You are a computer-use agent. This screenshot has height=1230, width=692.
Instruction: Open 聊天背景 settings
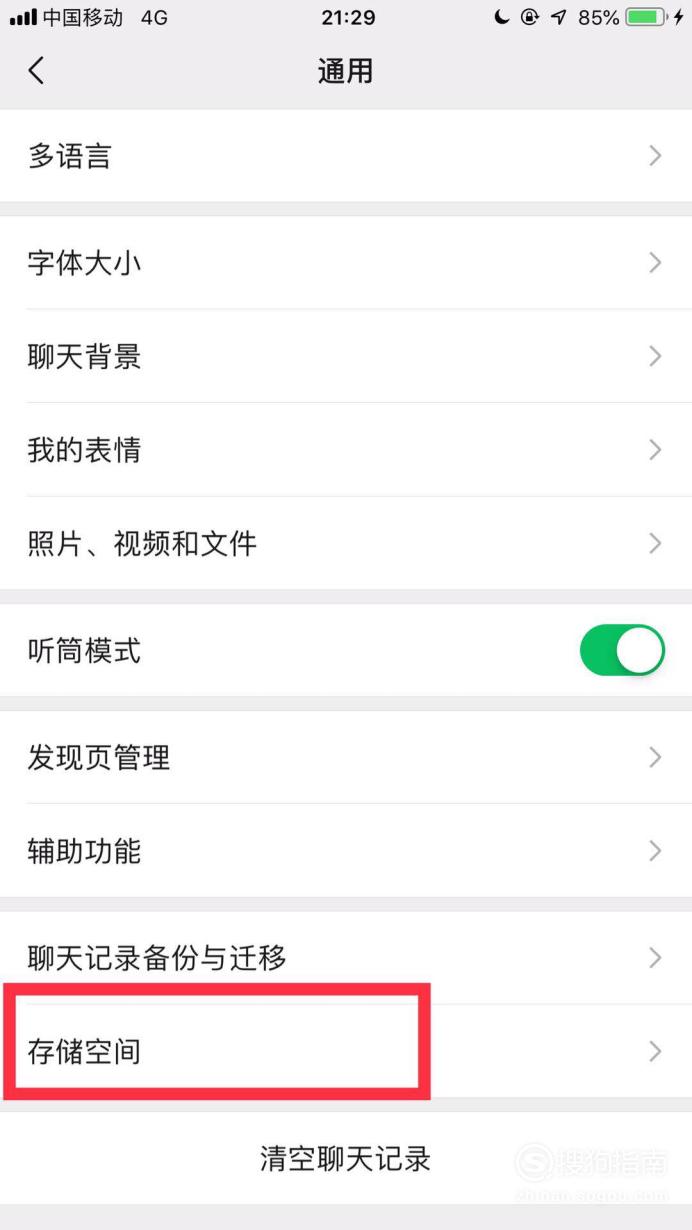(x=346, y=356)
